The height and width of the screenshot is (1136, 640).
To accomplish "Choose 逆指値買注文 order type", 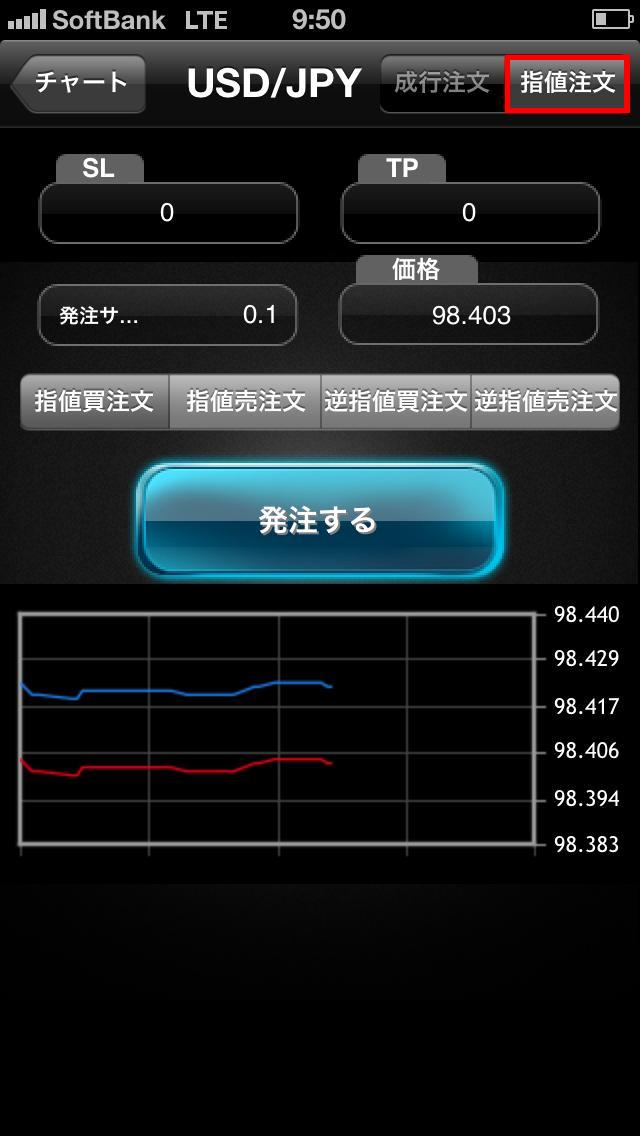I will (x=396, y=401).
